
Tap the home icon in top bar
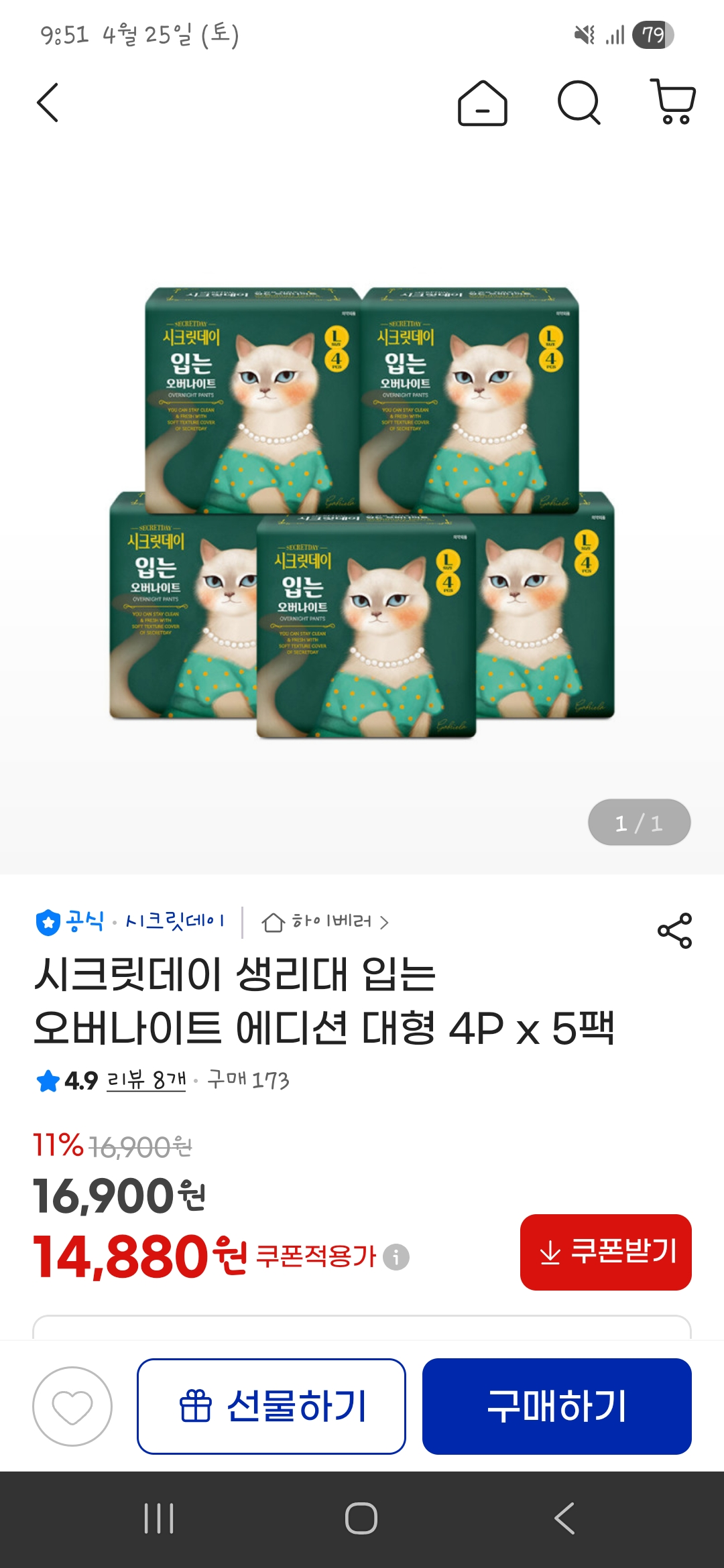pyautogui.click(x=485, y=105)
